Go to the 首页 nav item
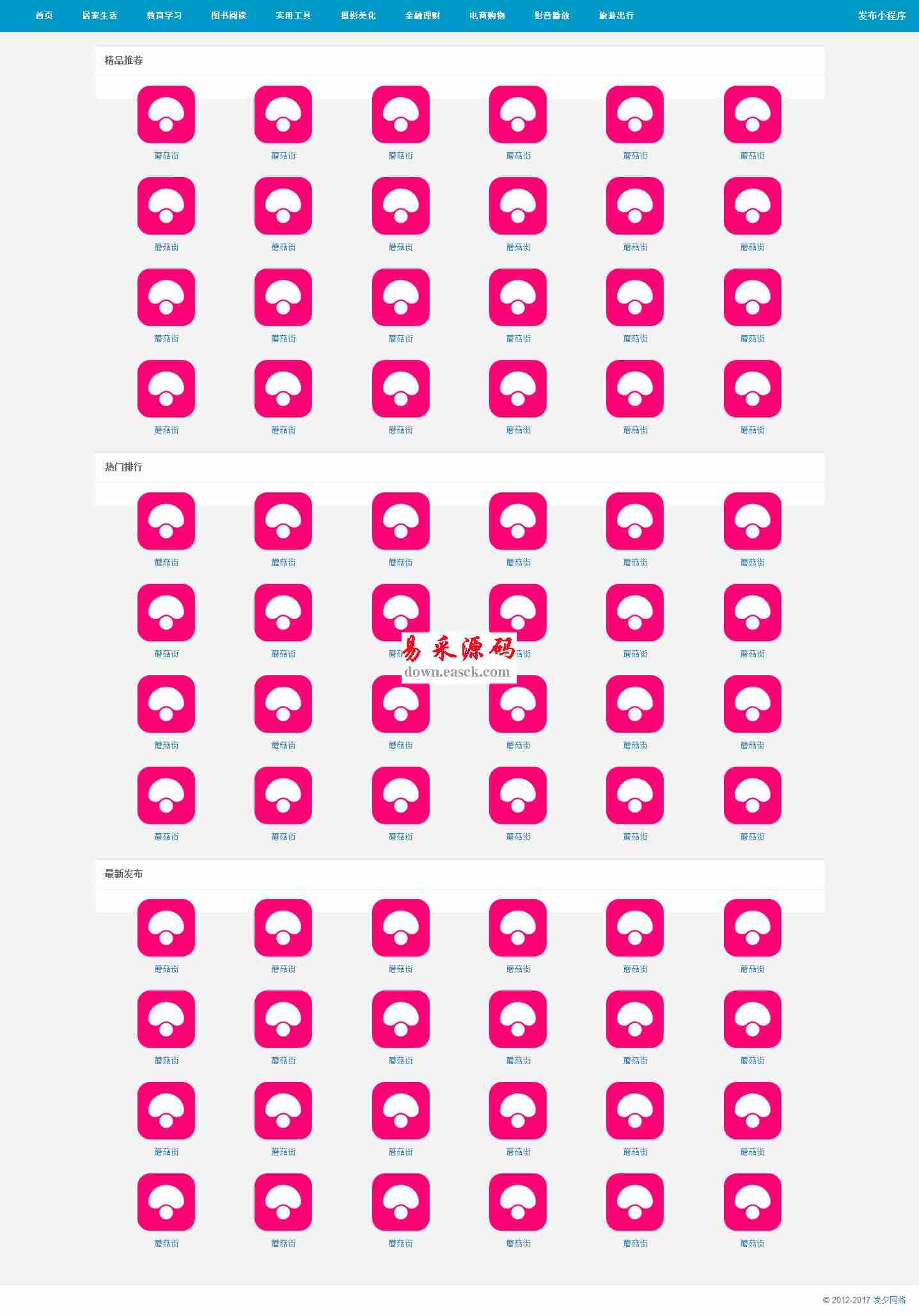 [44, 15]
